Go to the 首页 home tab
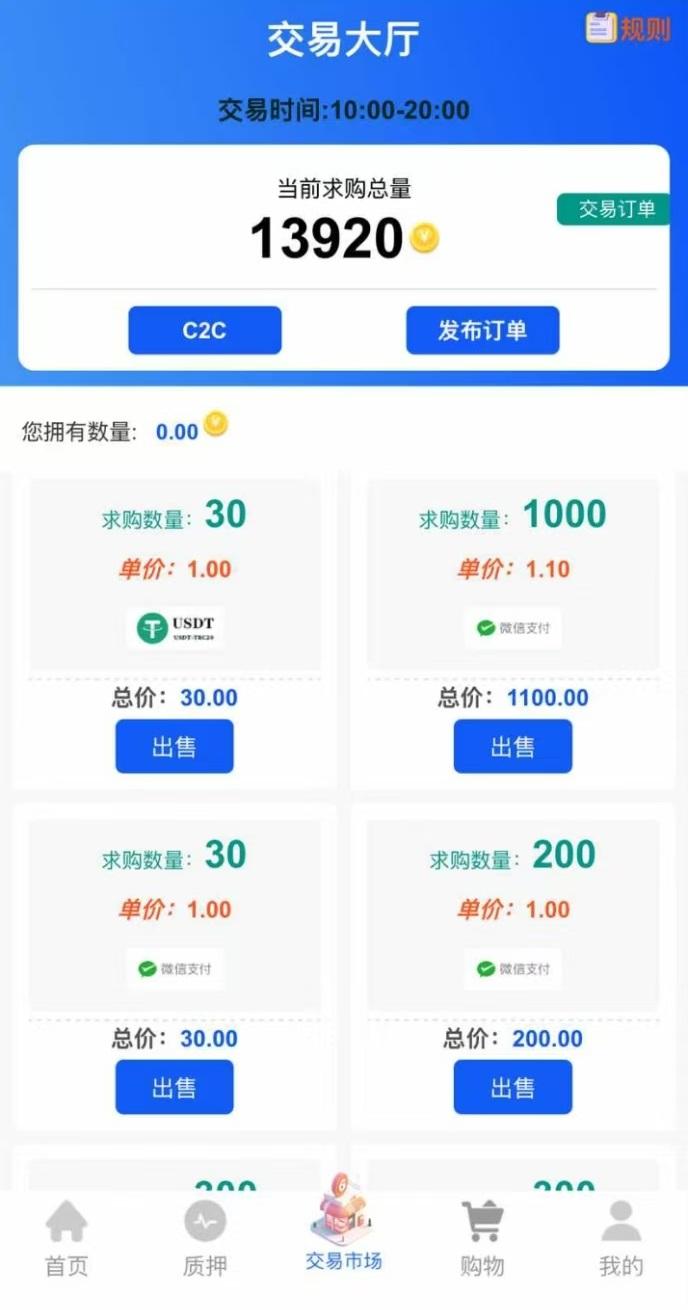 tap(67, 1240)
